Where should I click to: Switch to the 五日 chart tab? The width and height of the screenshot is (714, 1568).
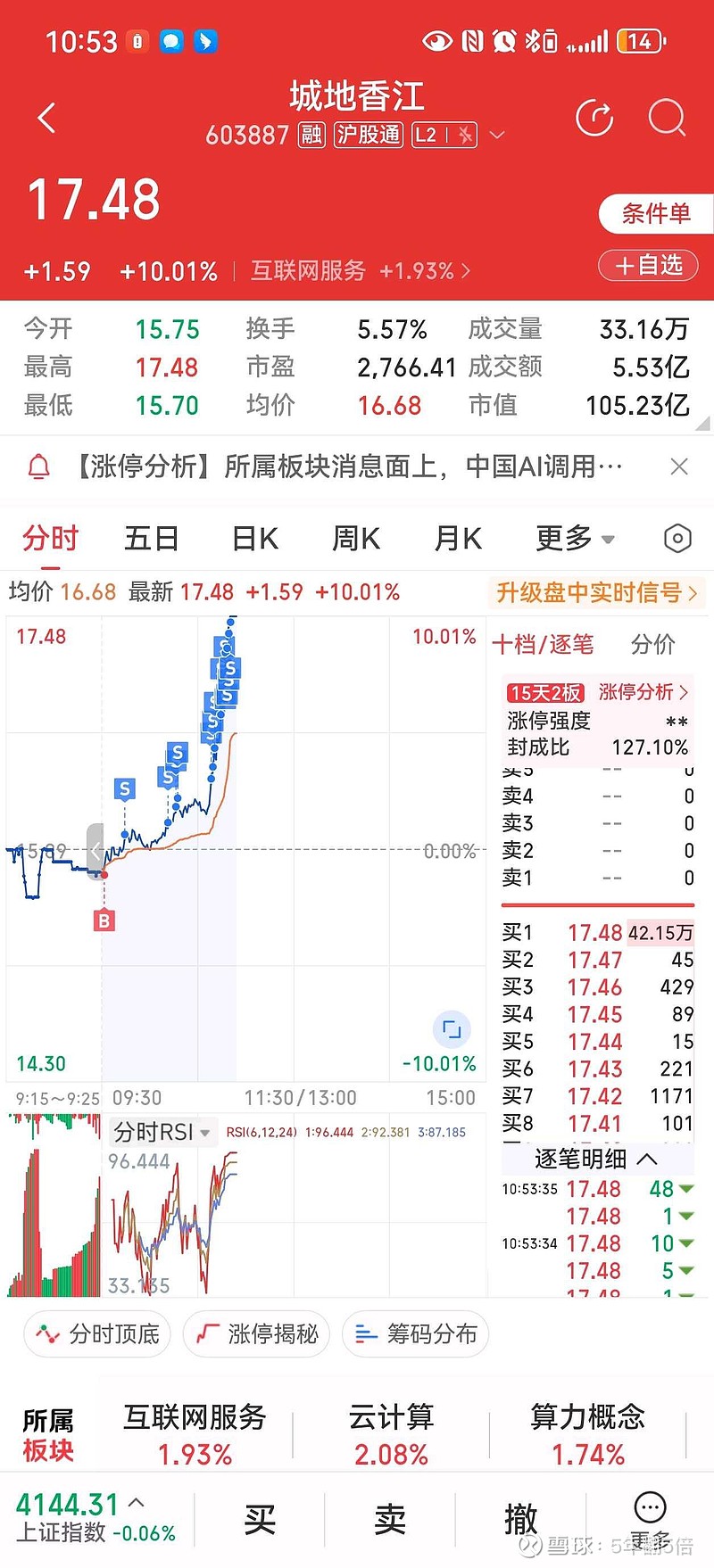click(x=151, y=539)
